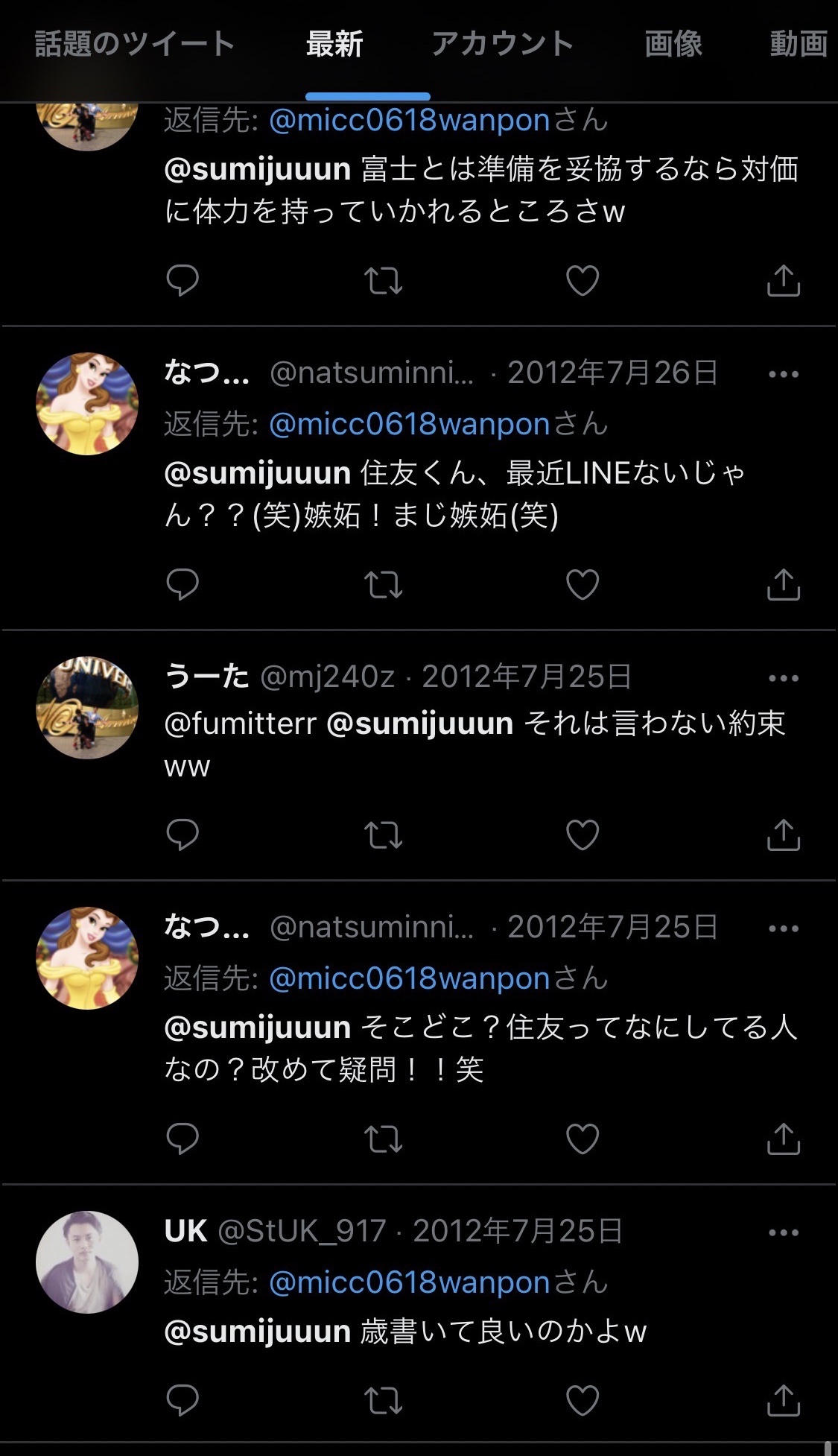
Task: Open うーた's profile avatar
Action: point(87,707)
